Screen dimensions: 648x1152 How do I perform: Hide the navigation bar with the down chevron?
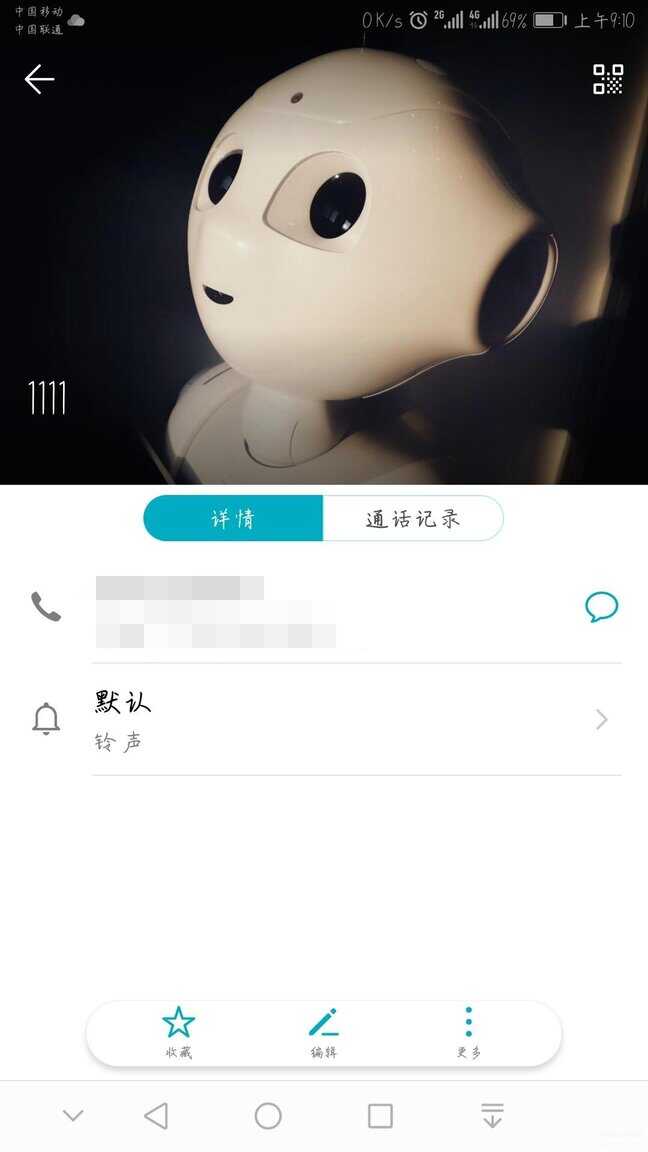tap(73, 1116)
